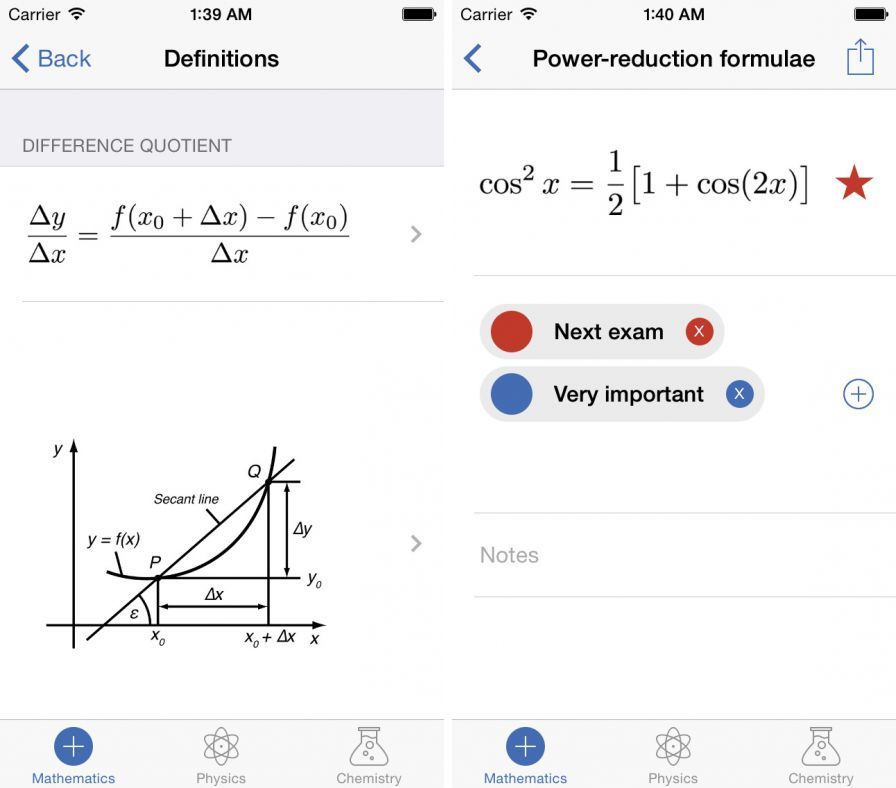
Task: Go back from the Power-reduction formulae screen
Action: pyautogui.click(x=474, y=59)
